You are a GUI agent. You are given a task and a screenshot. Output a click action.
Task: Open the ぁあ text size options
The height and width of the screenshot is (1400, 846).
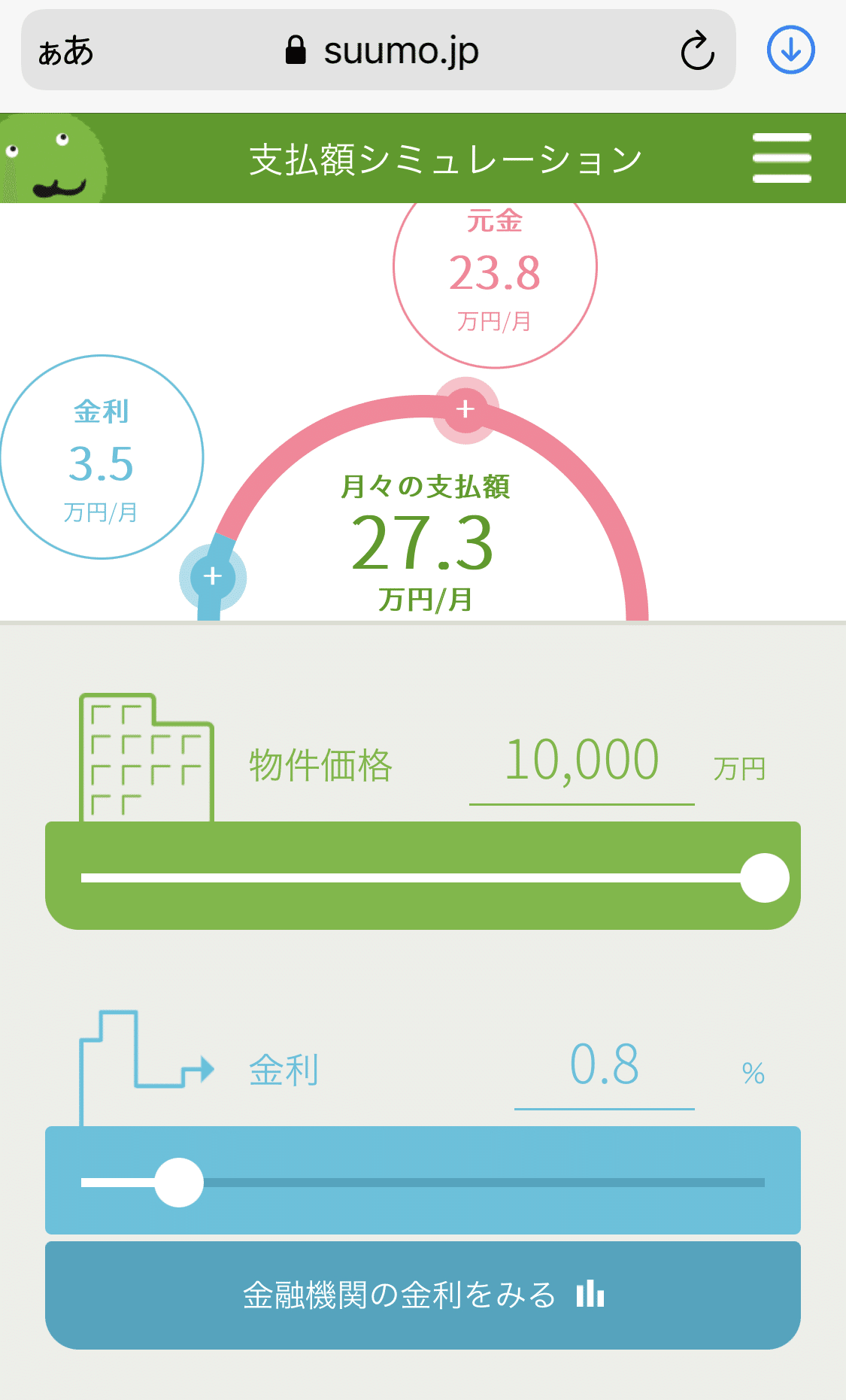(66, 51)
